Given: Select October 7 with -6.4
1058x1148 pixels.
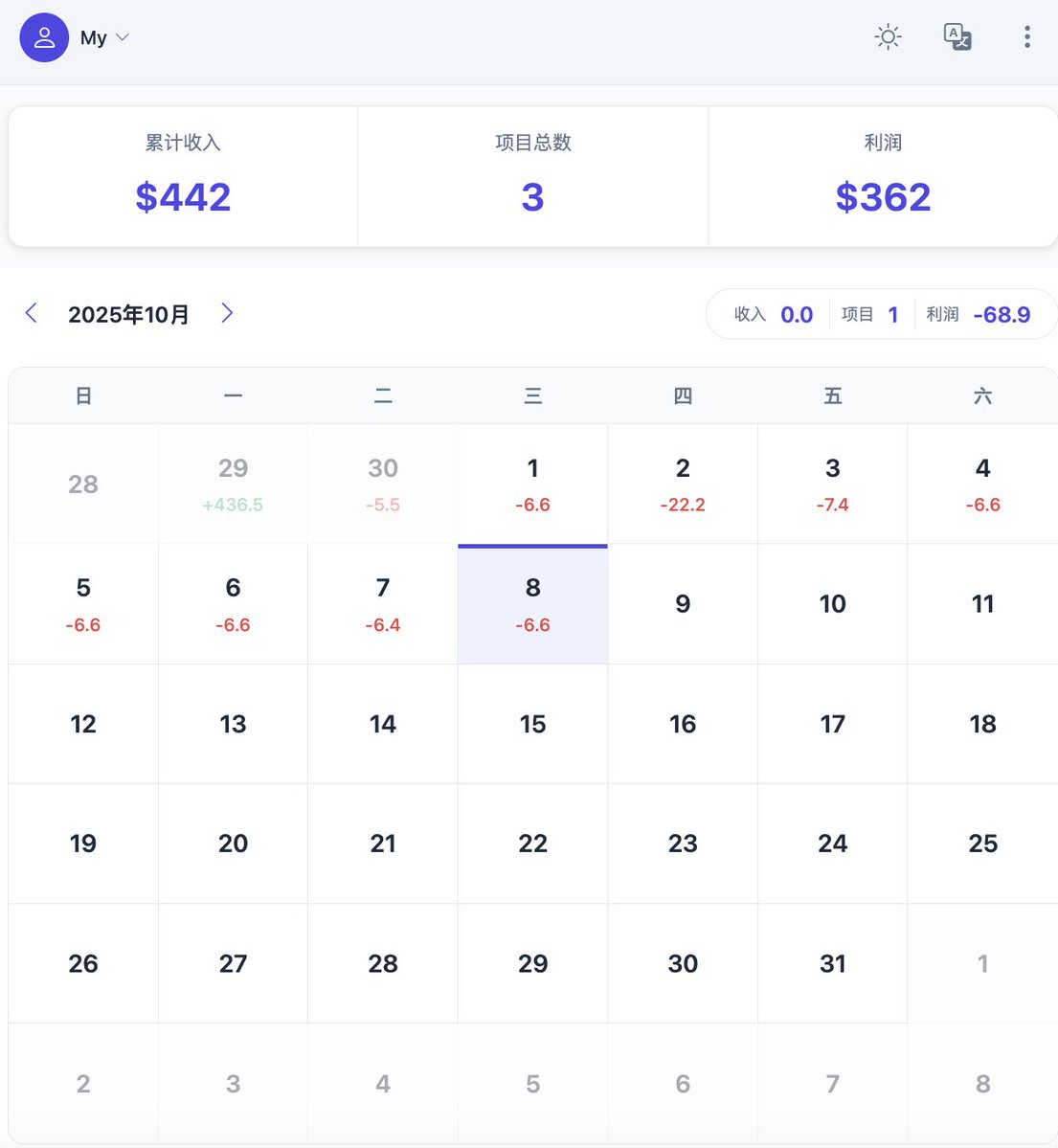Looking at the screenshot, I should (x=383, y=604).
